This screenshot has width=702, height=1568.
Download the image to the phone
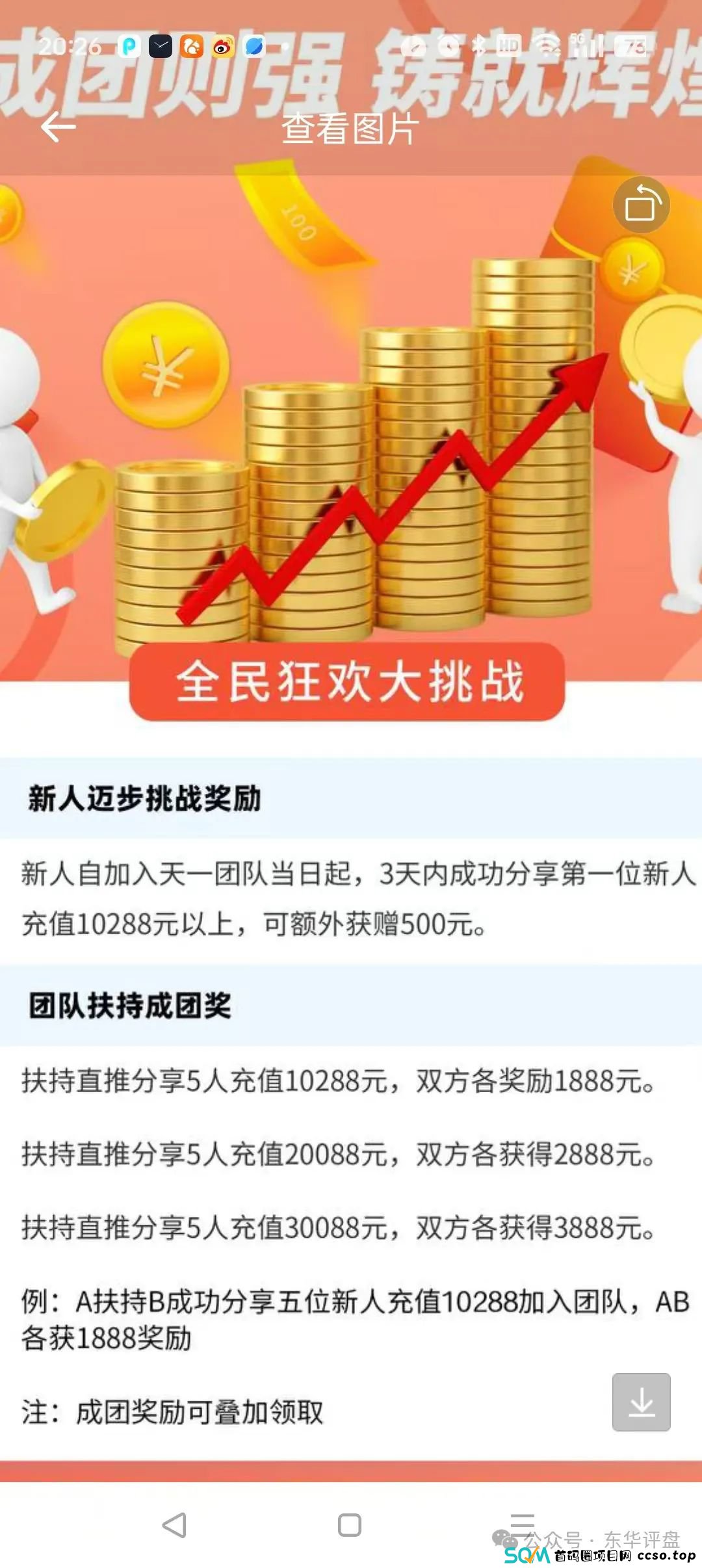click(x=641, y=1402)
